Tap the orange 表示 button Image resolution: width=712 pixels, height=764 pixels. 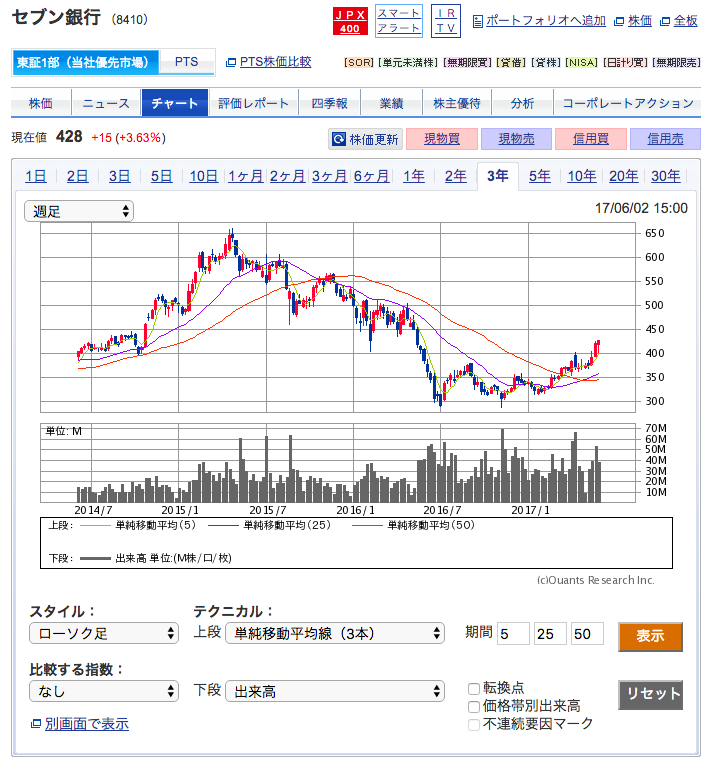pos(650,636)
